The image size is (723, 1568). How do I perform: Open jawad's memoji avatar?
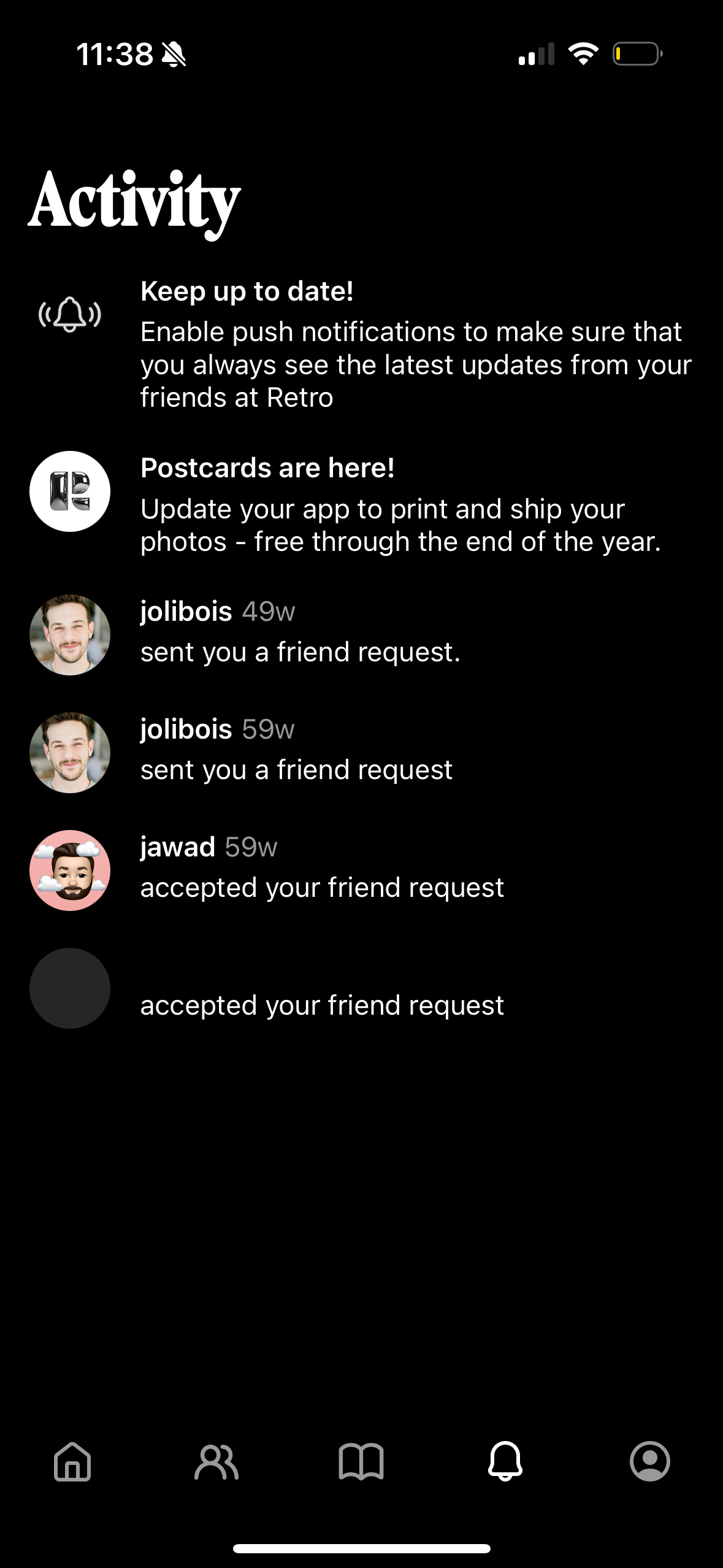[x=69, y=869]
